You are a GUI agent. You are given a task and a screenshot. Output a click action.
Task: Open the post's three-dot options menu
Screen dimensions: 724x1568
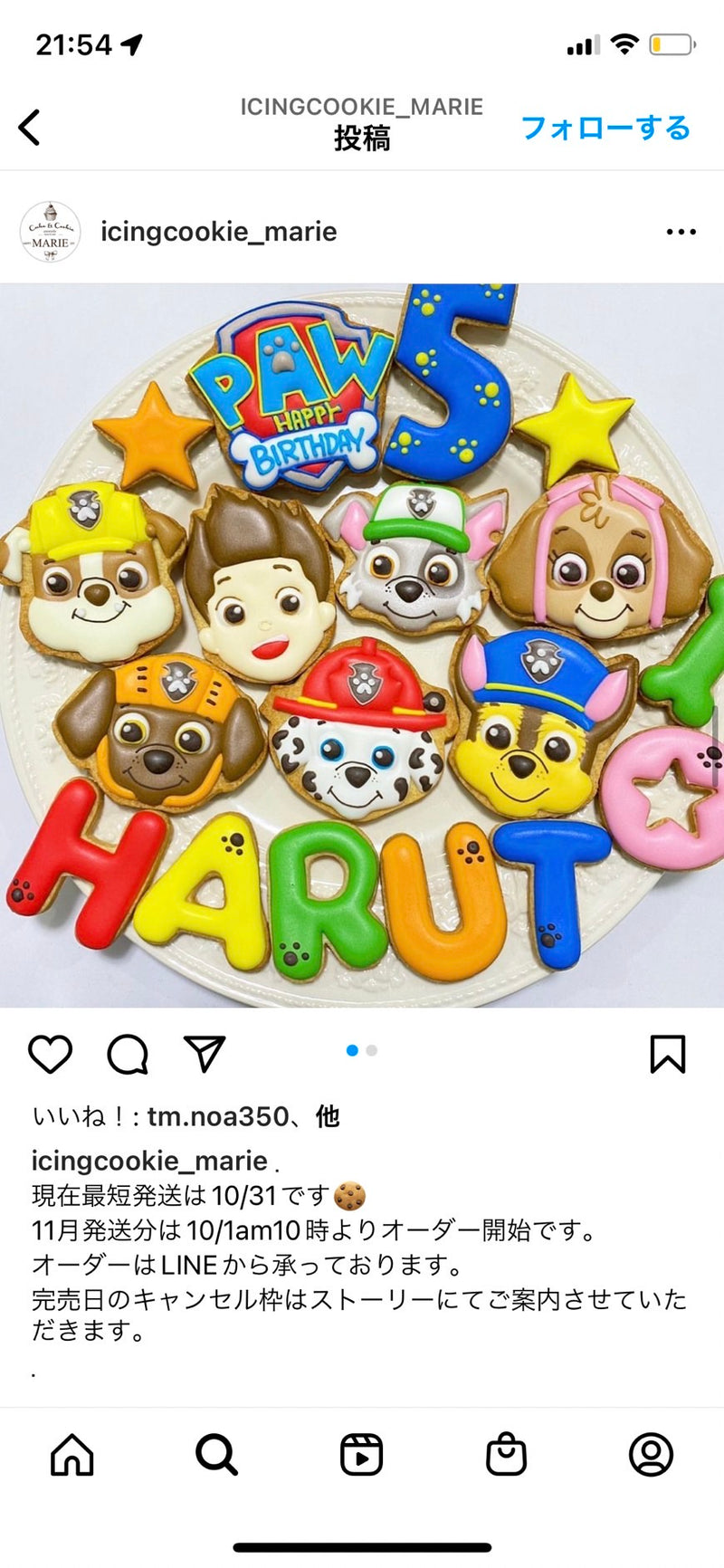click(681, 232)
